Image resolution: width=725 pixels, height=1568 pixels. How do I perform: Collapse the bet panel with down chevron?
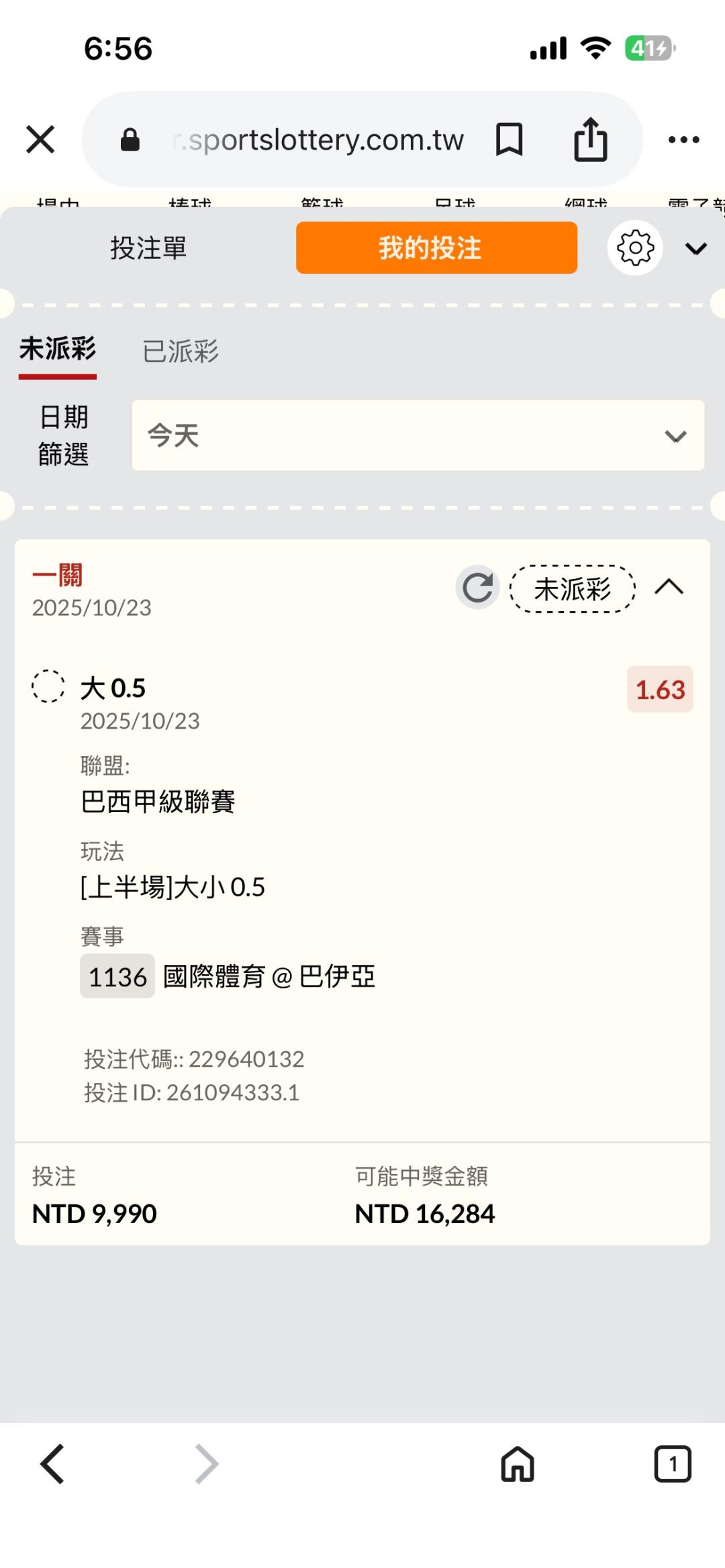point(696,249)
